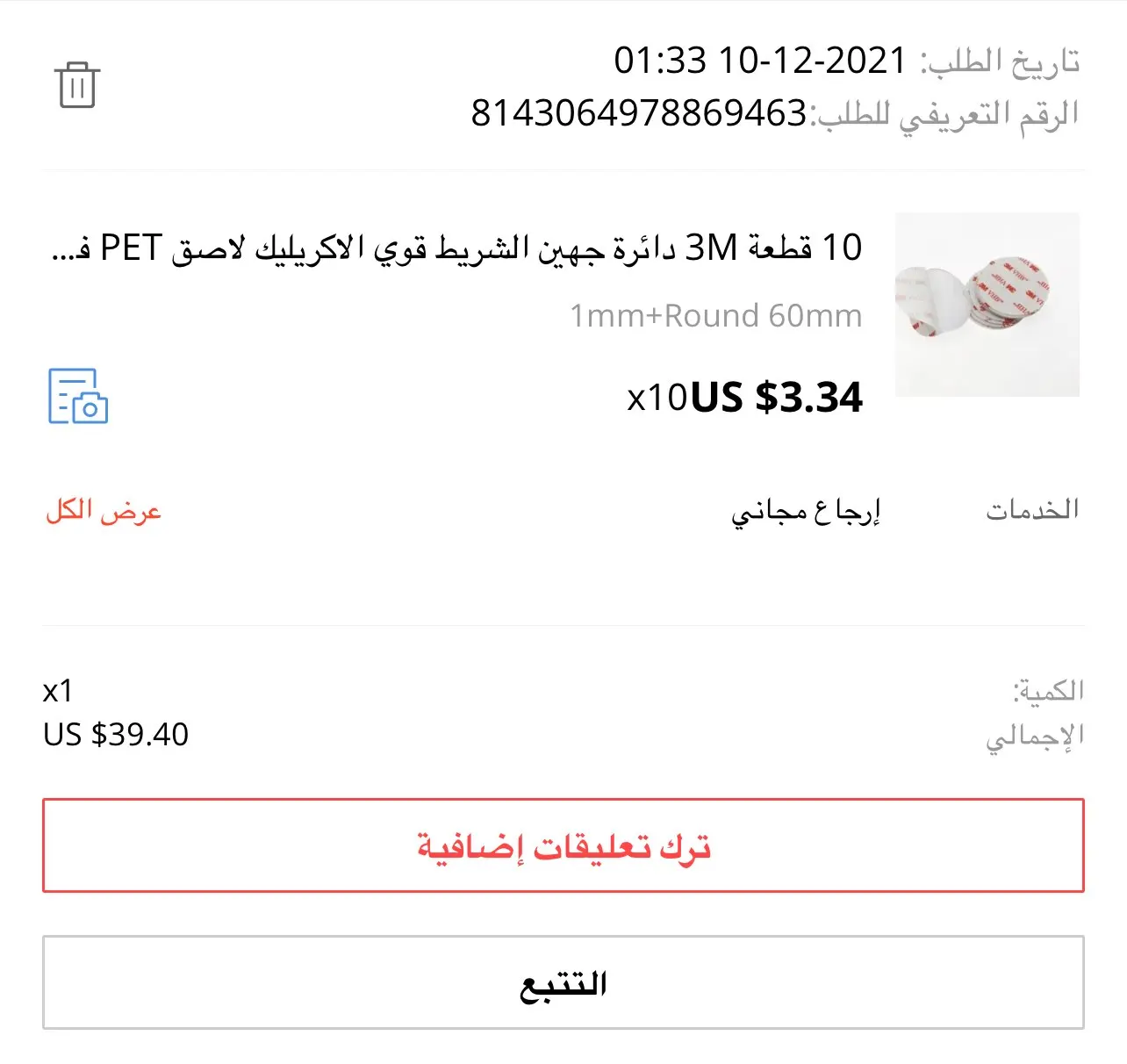This screenshot has height=1064, width=1127.
Task: Delete this order with the trash icon
Action: [77, 85]
